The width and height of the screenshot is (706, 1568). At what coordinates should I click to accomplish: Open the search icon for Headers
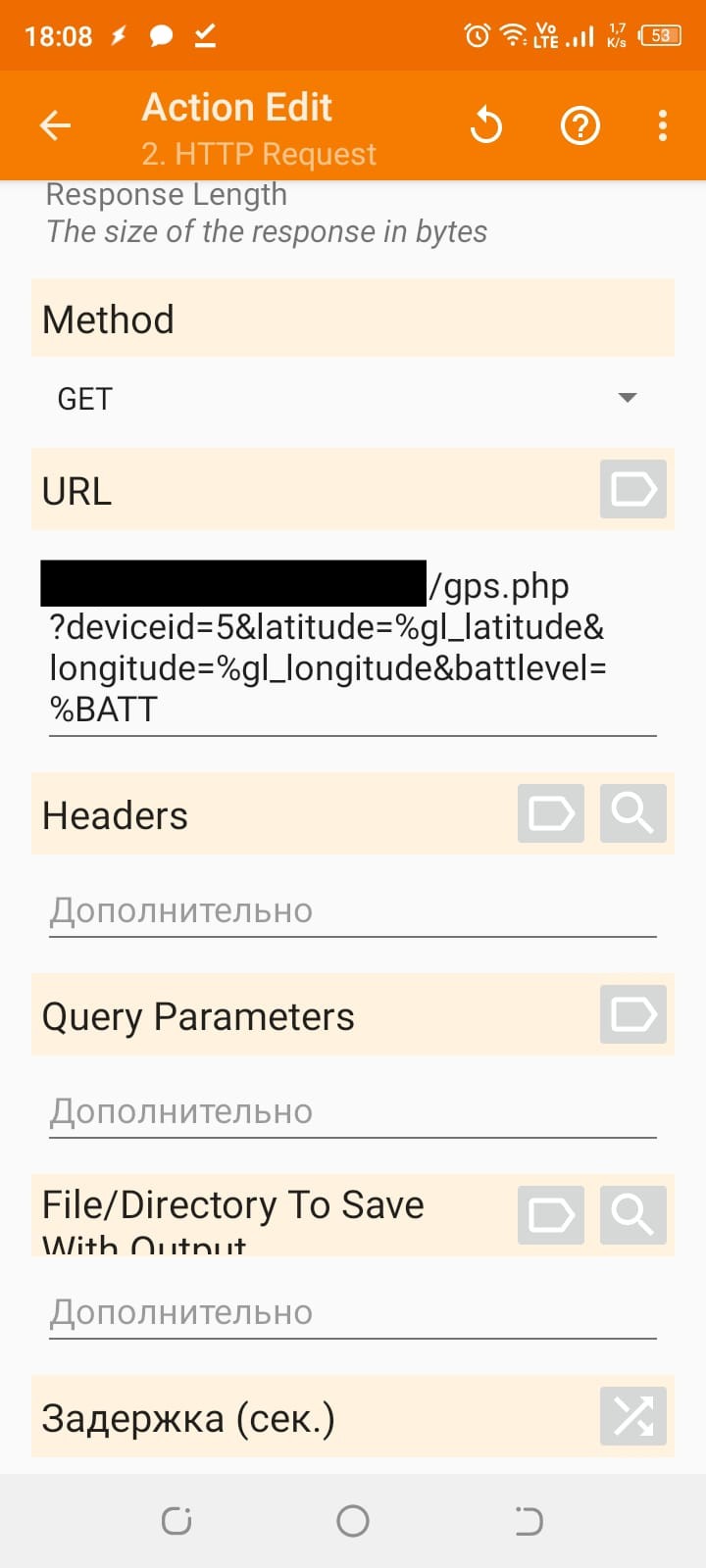(632, 813)
